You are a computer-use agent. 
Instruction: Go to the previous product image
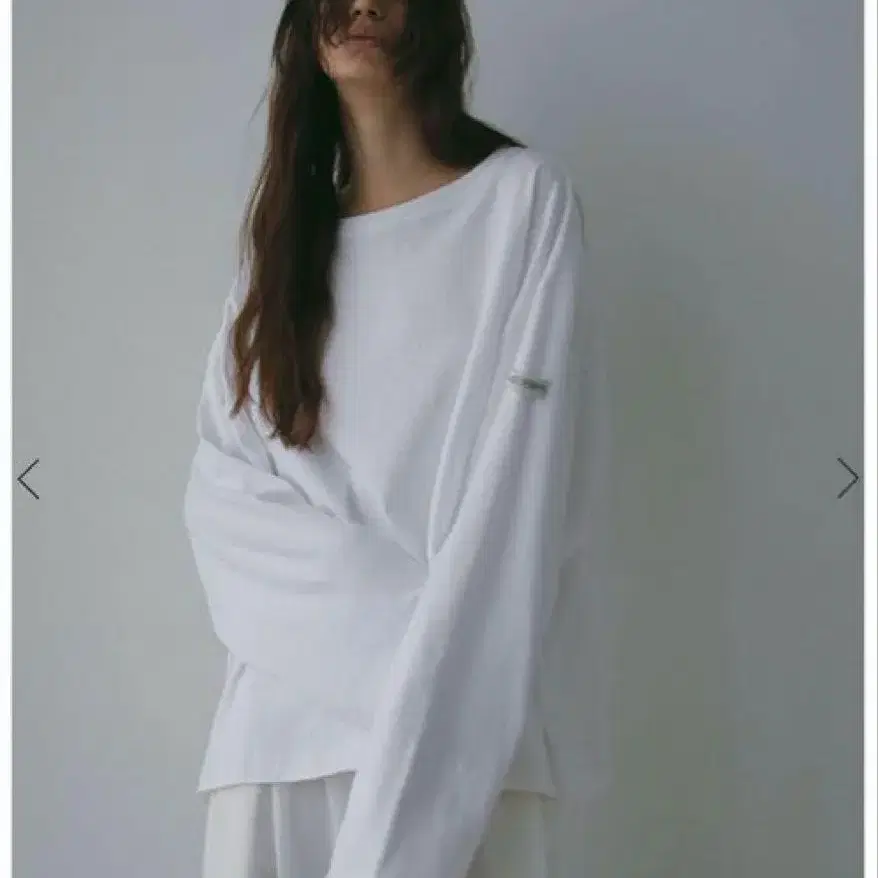pos(28,479)
